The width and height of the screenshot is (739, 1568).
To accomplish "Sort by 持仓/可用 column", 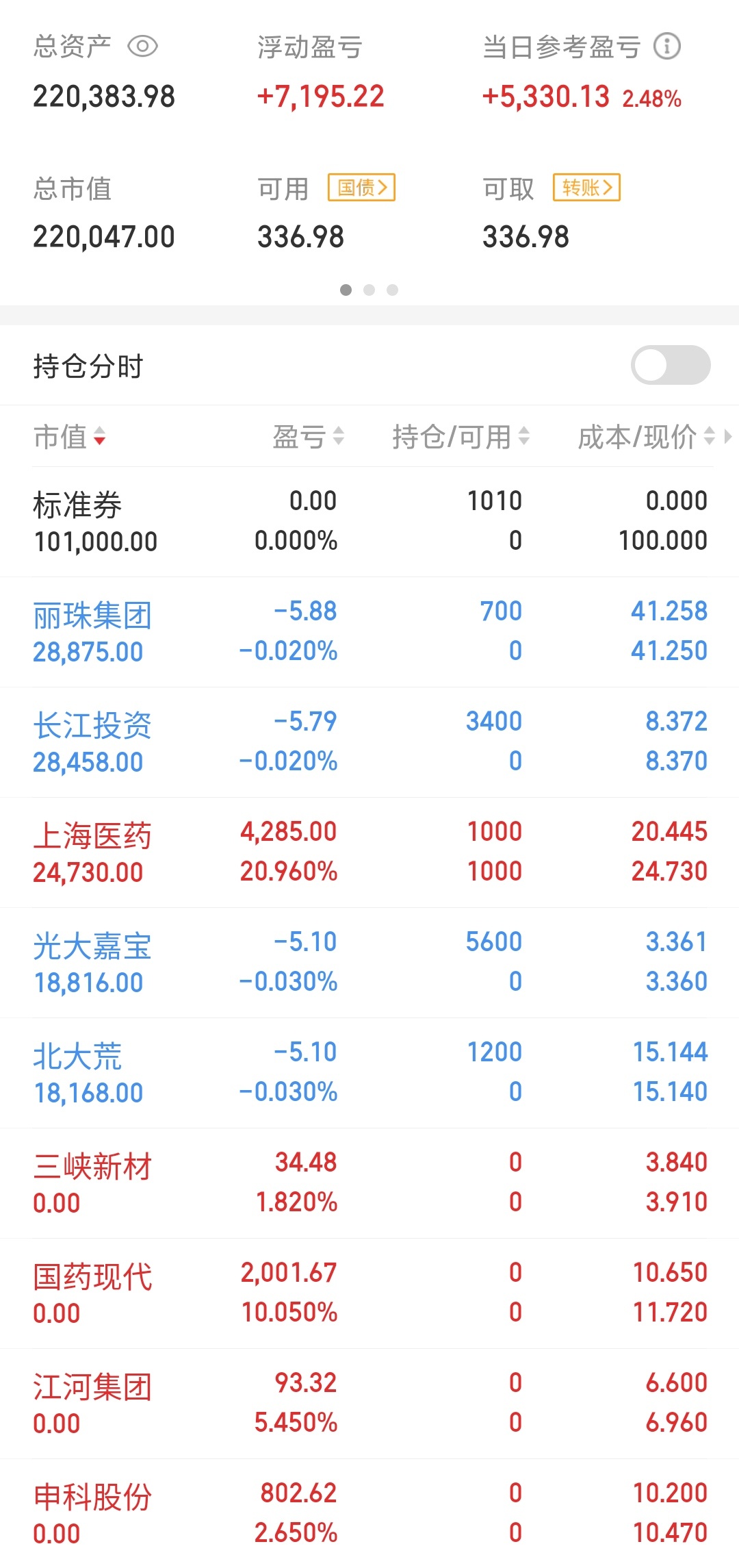I will click(461, 436).
